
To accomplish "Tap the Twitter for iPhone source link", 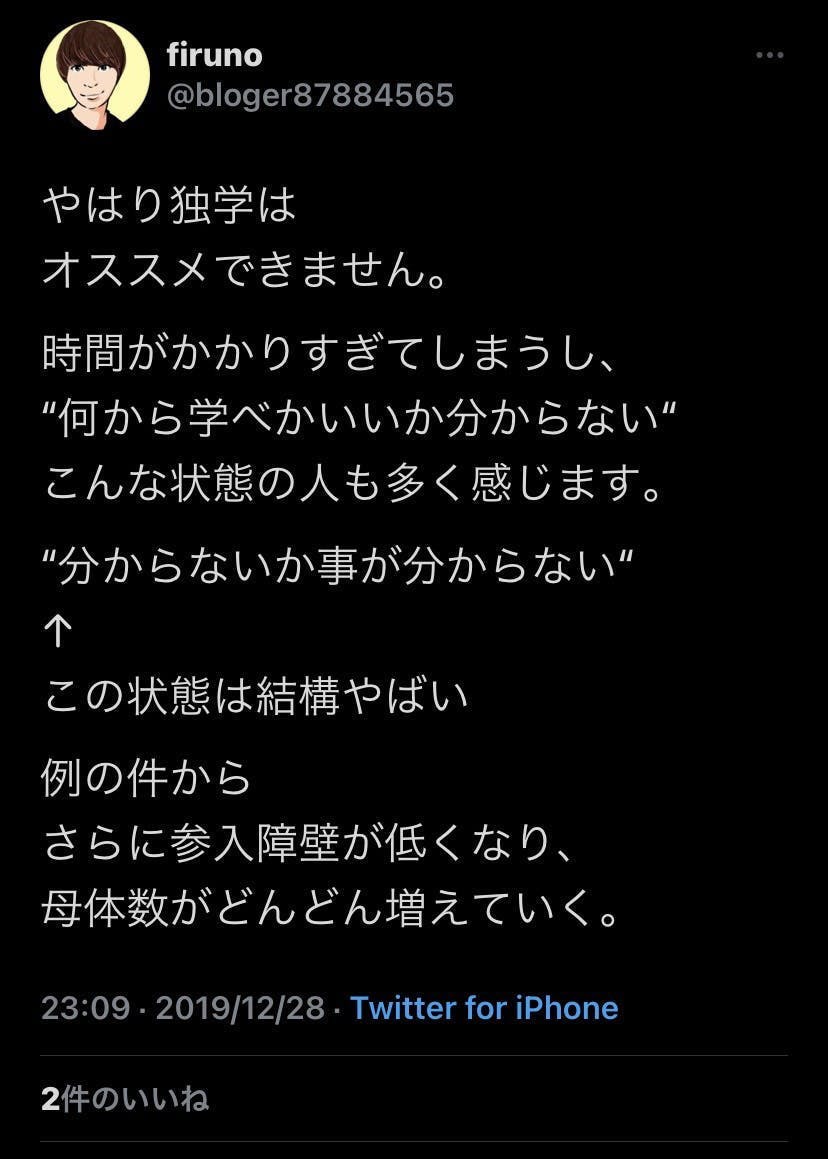I will pos(484,1007).
